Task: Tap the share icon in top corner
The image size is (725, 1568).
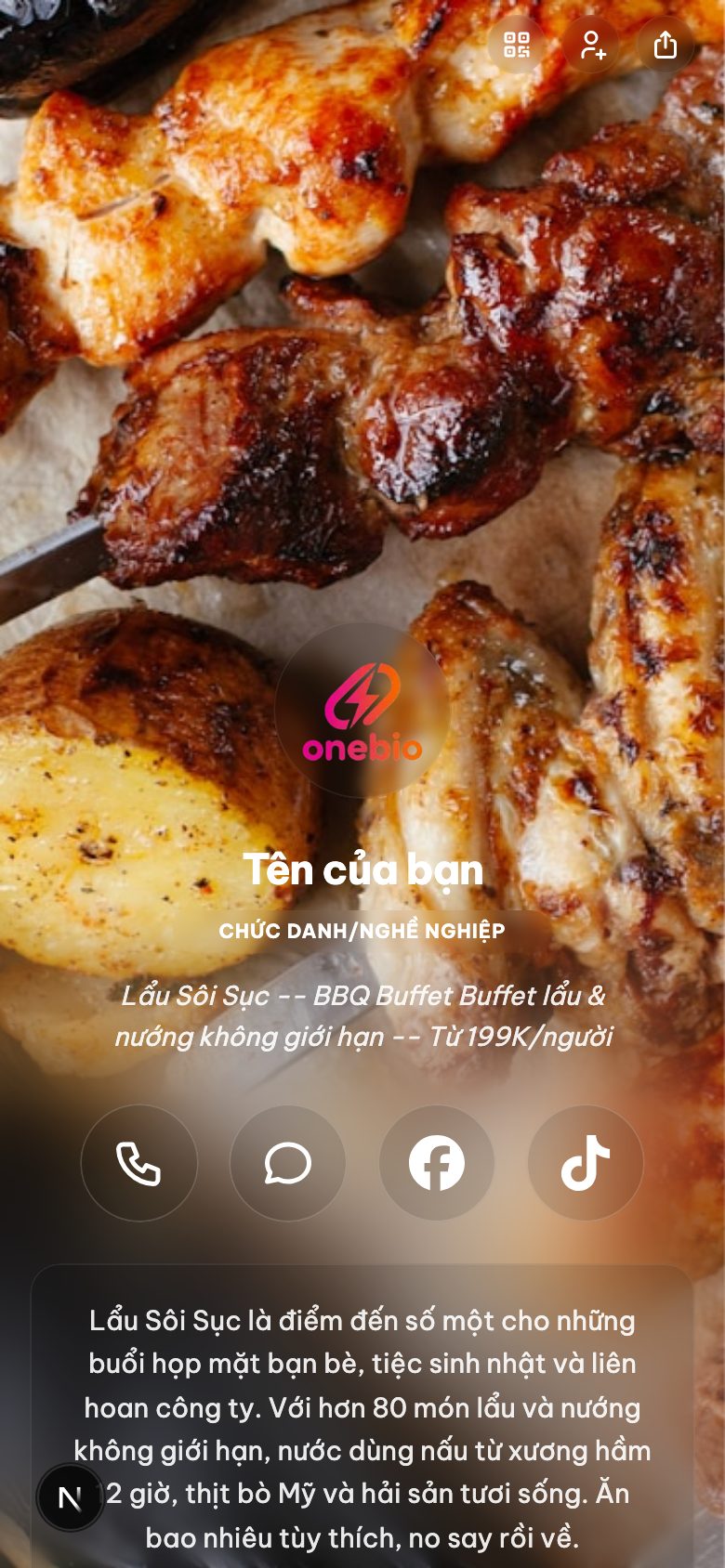Action: pos(666,46)
